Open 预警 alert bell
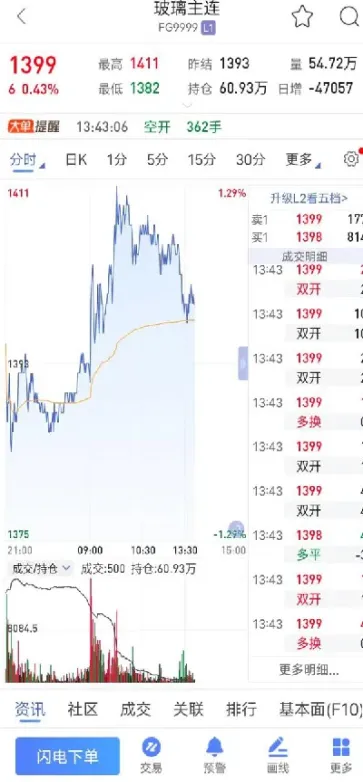The width and height of the screenshot is (363, 782). click(215, 755)
